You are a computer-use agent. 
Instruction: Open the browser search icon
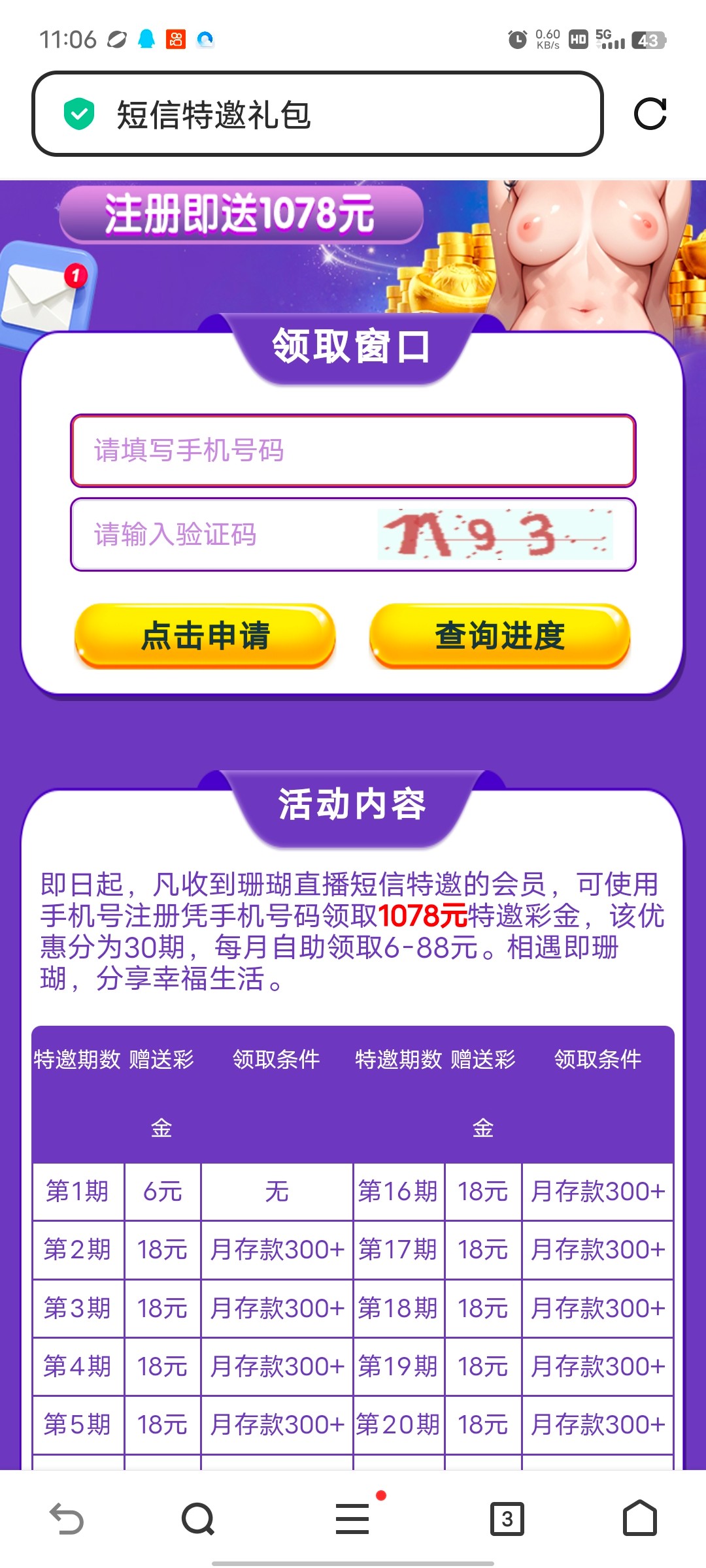(x=198, y=1518)
